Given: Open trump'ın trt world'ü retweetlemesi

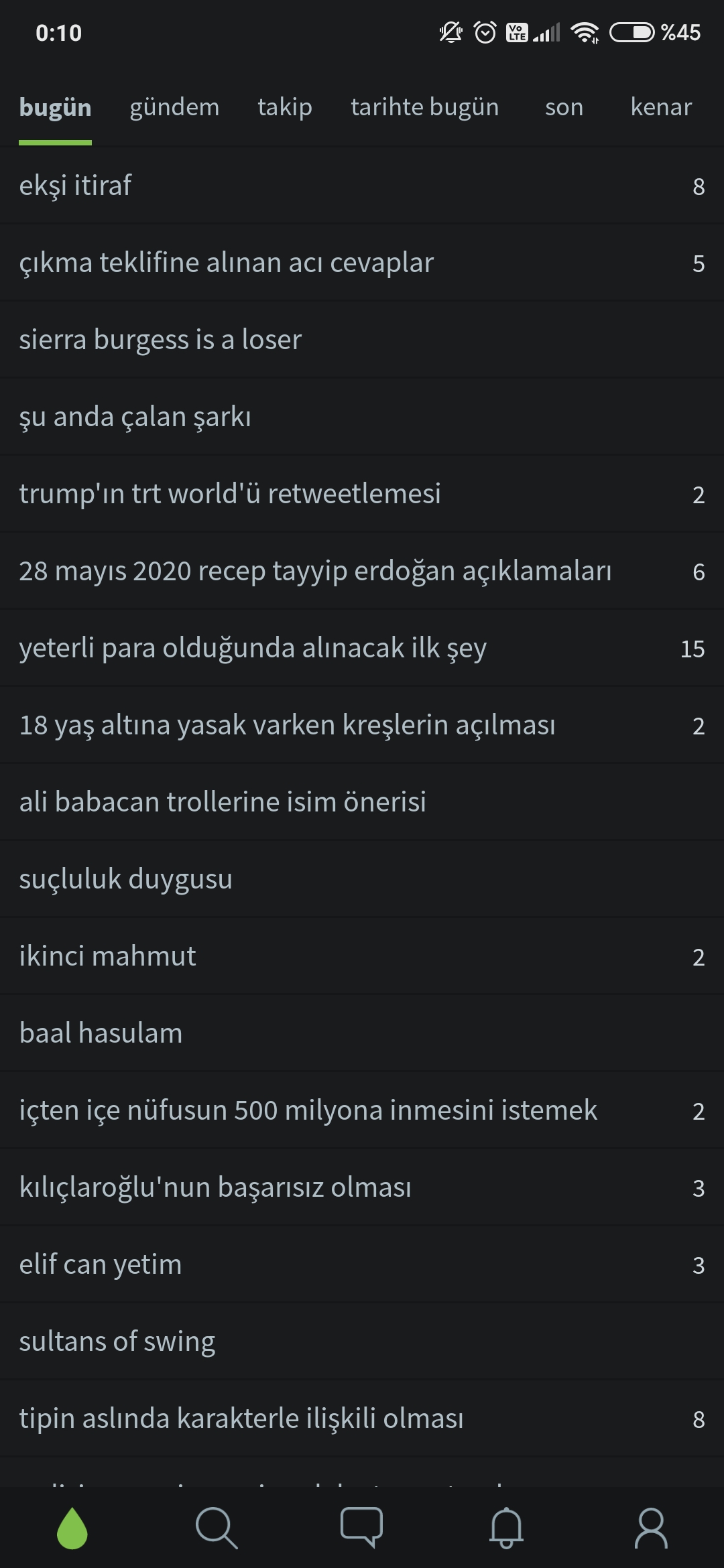Looking at the screenshot, I should 362,494.
